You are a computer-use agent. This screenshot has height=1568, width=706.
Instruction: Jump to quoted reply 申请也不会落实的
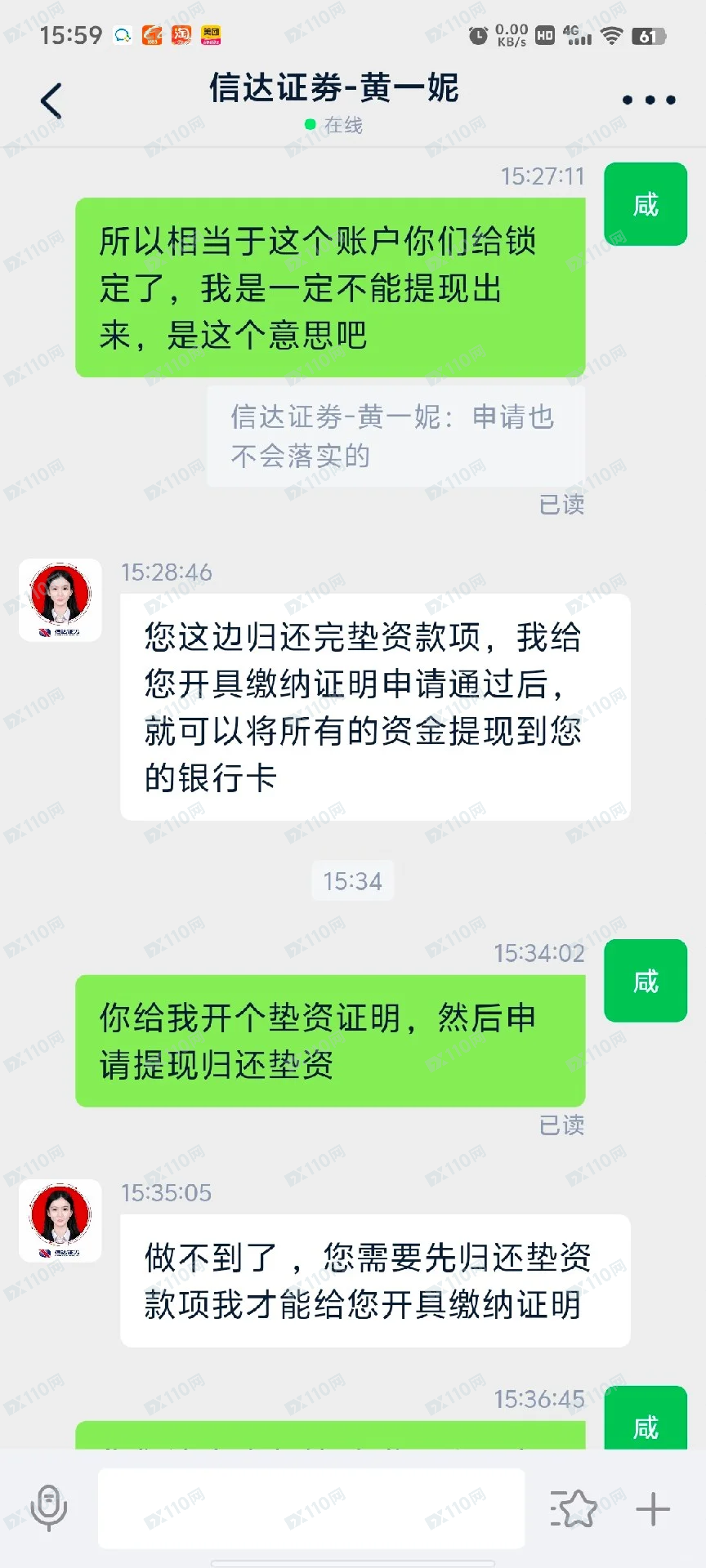(395, 437)
